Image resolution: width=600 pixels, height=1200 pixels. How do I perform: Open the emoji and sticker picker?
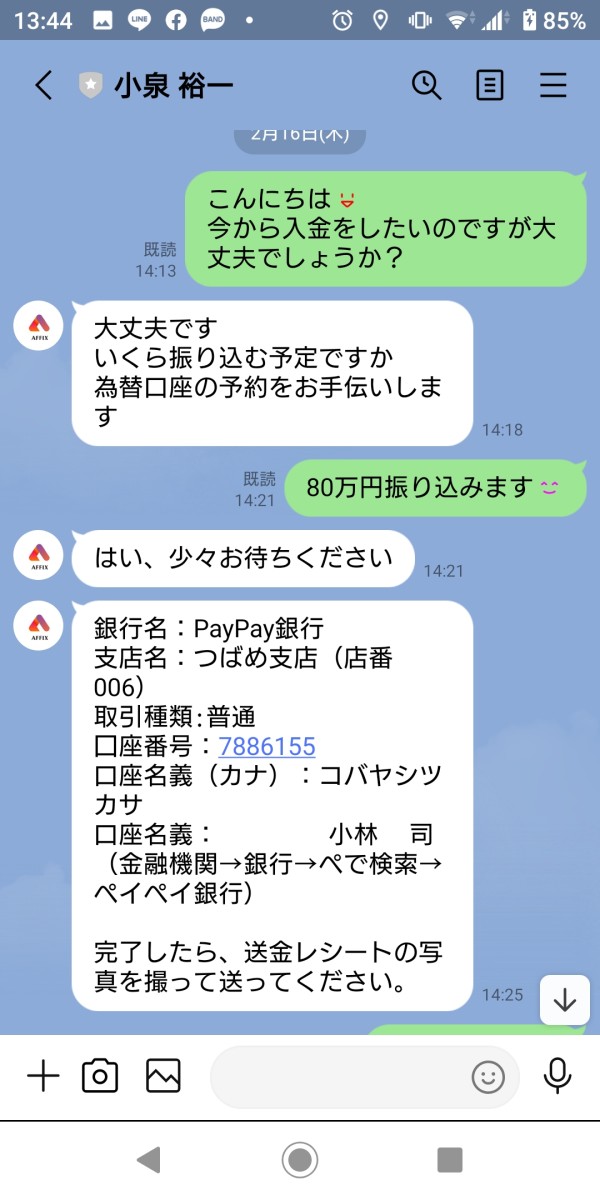[x=487, y=1077]
